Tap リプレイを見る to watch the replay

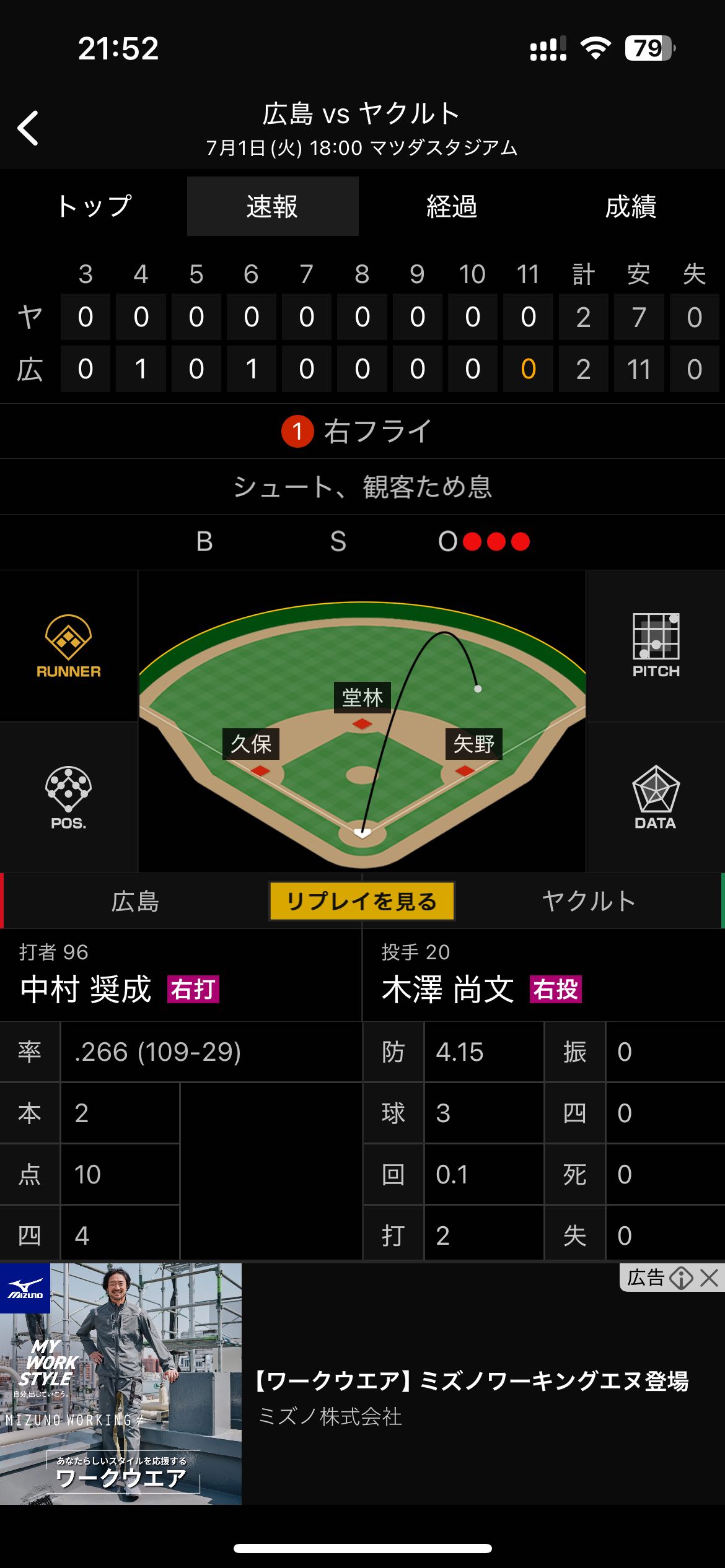(x=362, y=901)
